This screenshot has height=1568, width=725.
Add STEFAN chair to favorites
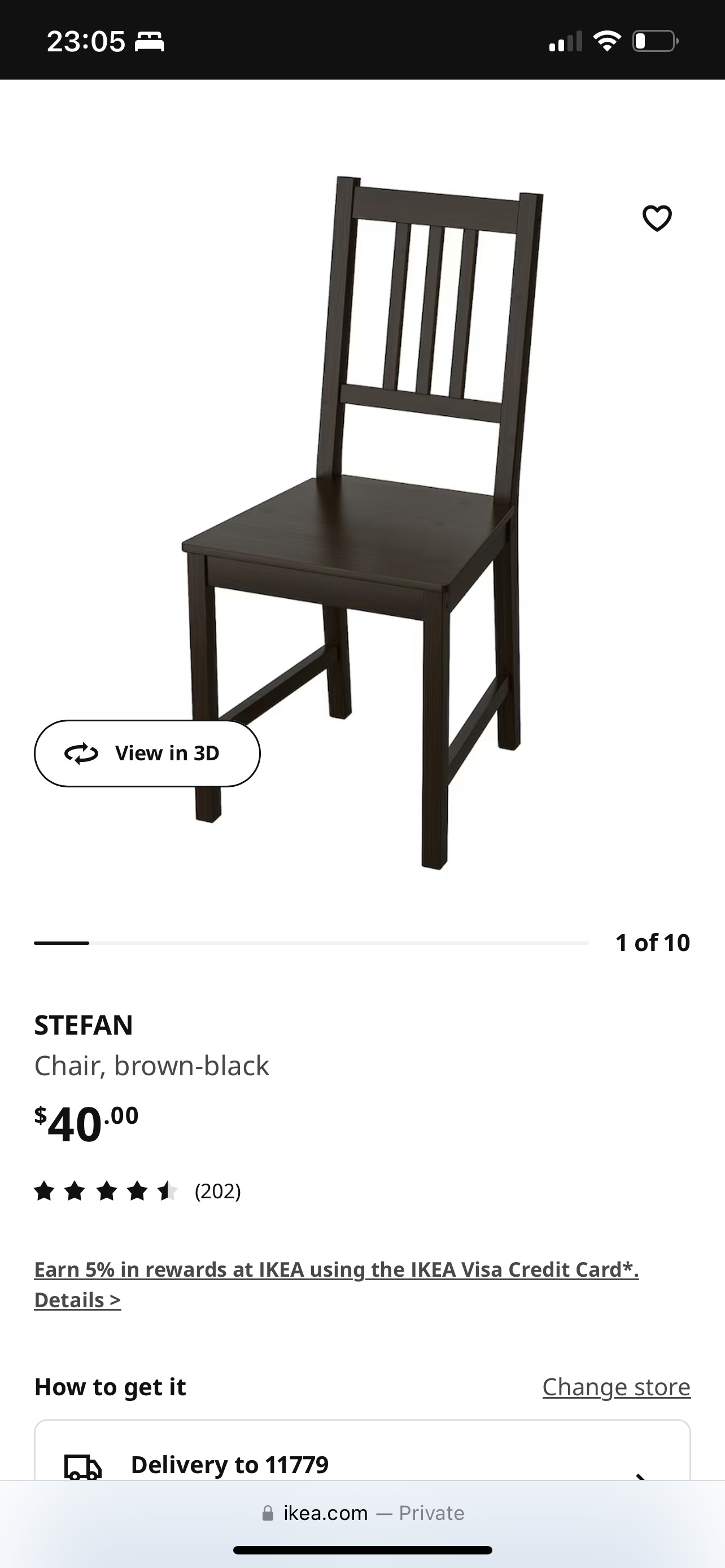(x=657, y=218)
